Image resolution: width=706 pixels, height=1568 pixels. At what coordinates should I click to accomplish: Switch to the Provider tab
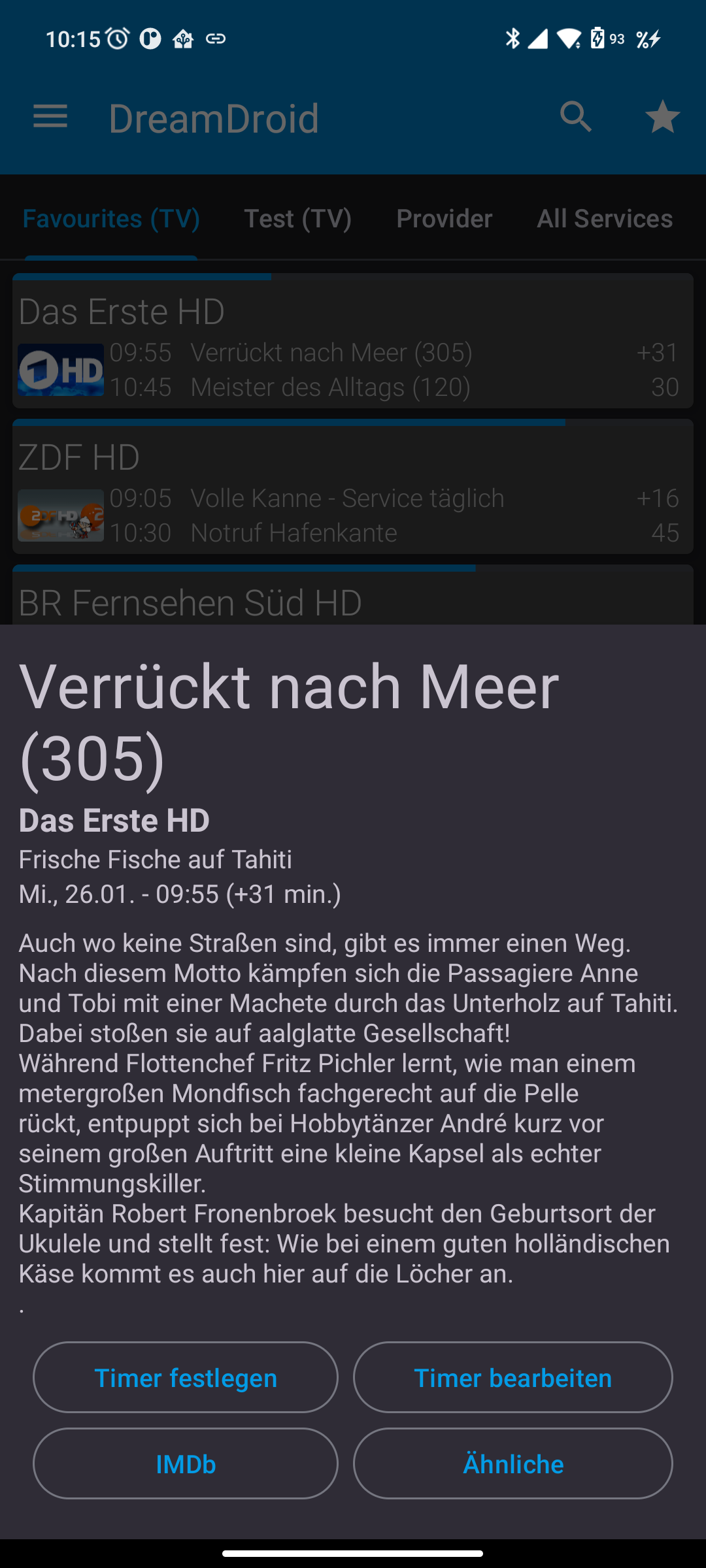(x=445, y=219)
